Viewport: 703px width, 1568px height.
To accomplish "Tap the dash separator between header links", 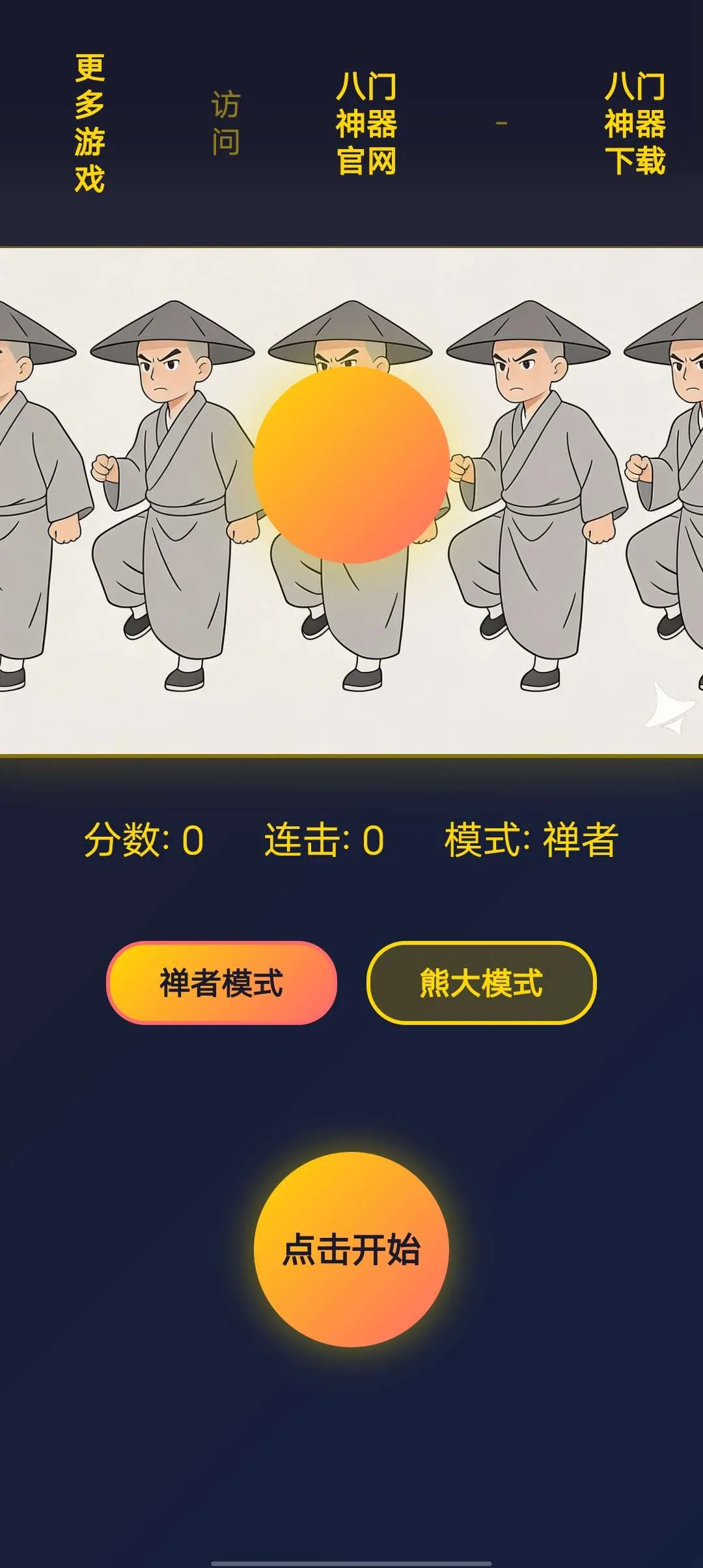I will pyautogui.click(x=500, y=124).
